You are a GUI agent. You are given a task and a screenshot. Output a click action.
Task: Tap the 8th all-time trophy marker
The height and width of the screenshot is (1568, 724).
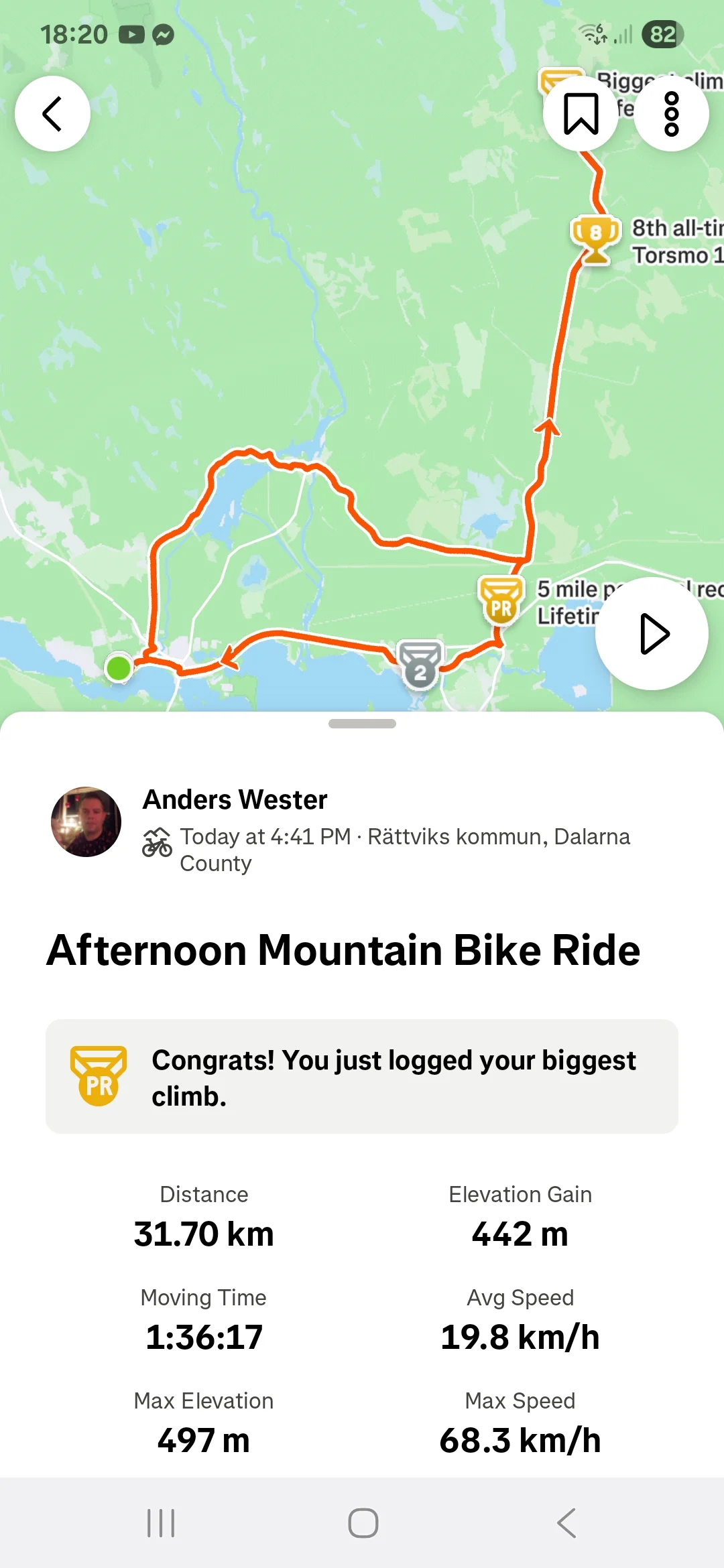[595, 239]
